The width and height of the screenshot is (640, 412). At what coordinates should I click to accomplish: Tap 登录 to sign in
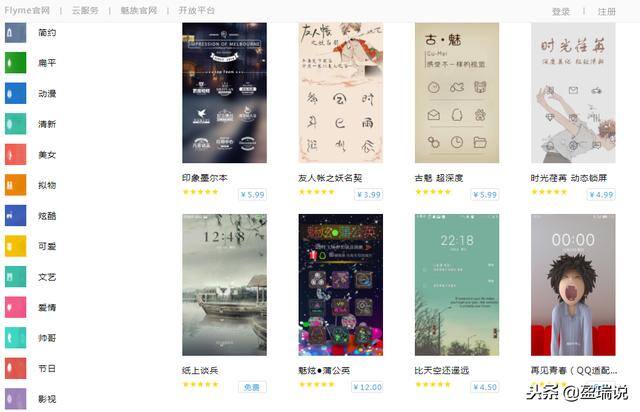tap(561, 11)
